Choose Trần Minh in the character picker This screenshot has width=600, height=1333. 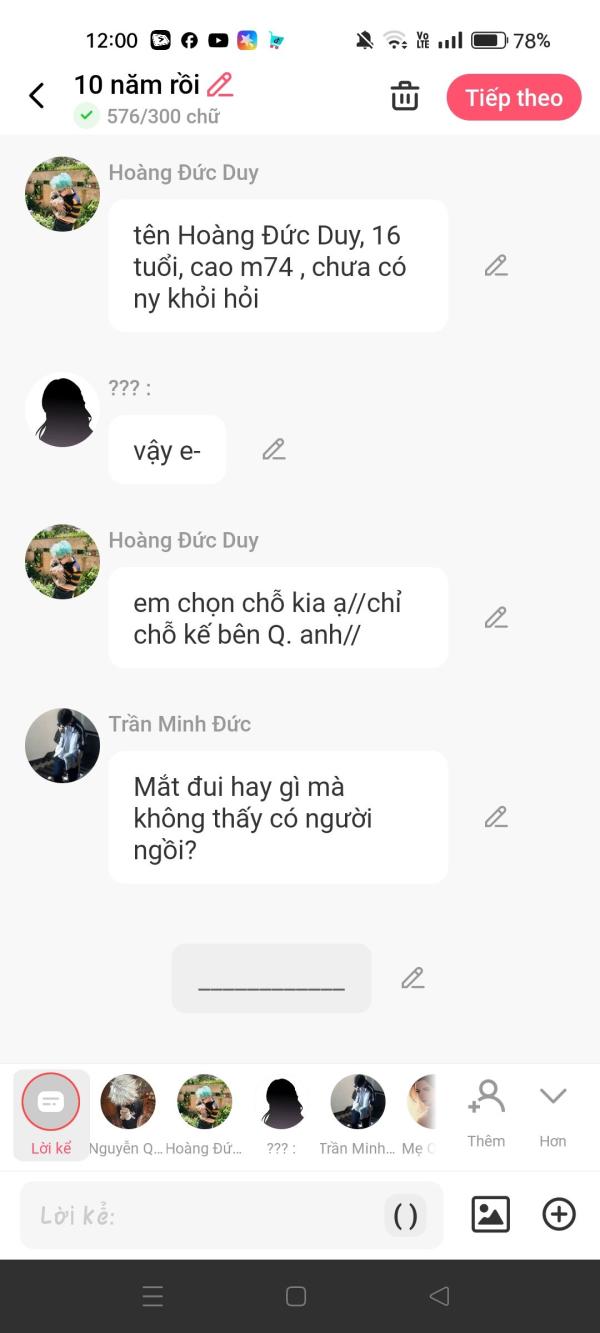358,1115
